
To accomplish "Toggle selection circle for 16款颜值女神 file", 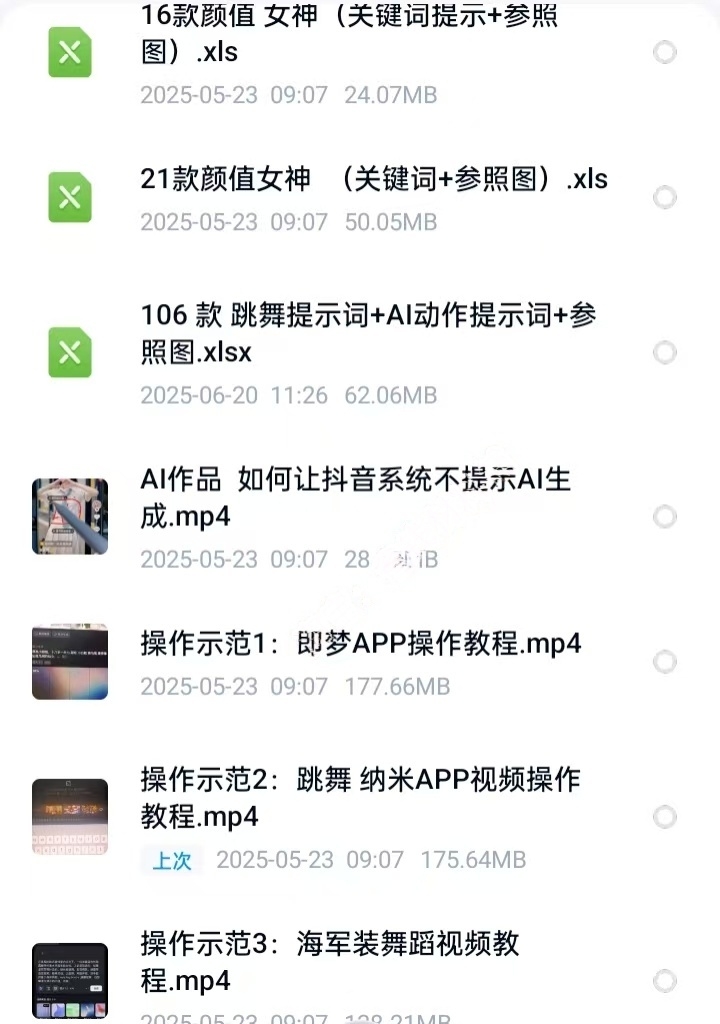I will pyautogui.click(x=665, y=52).
